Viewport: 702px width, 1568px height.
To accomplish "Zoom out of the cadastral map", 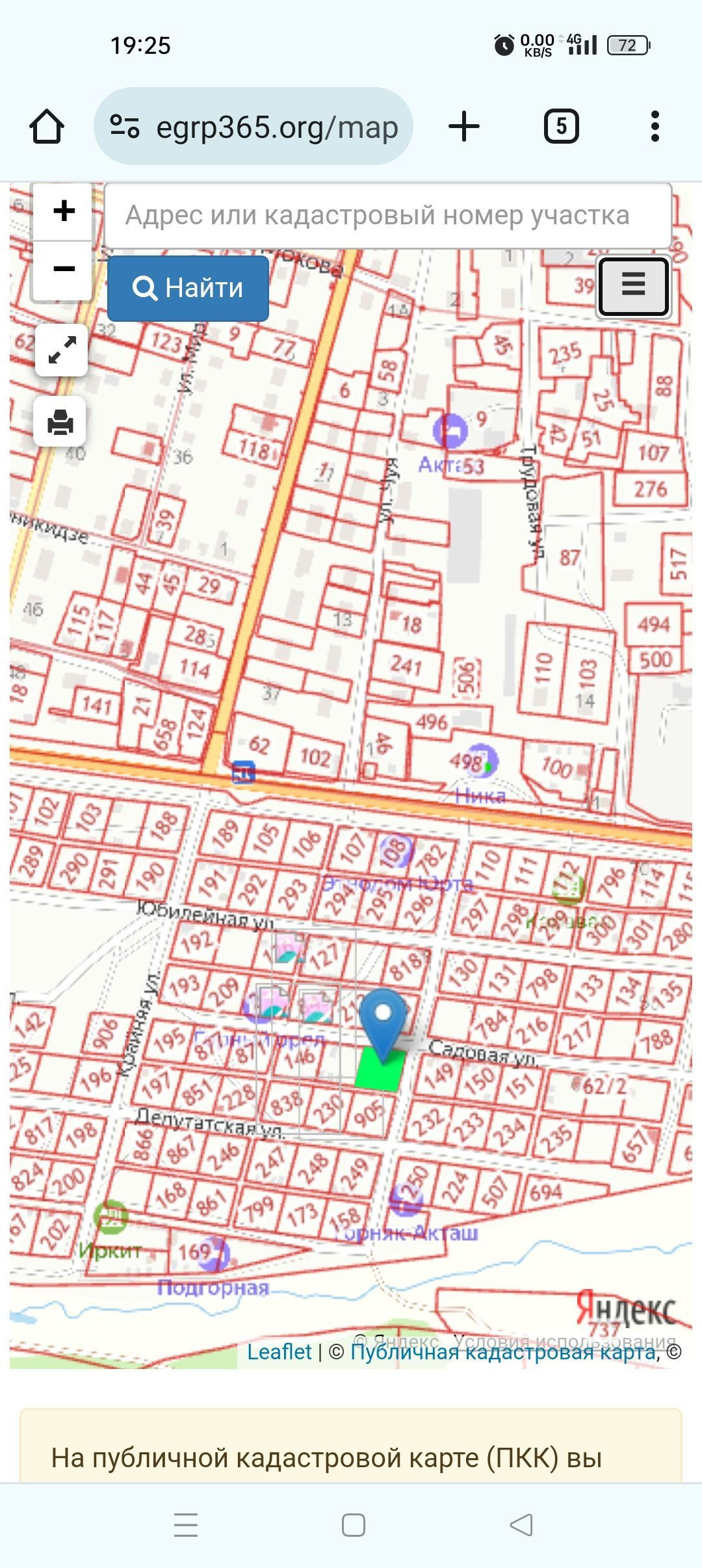I will pyautogui.click(x=63, y=269).
